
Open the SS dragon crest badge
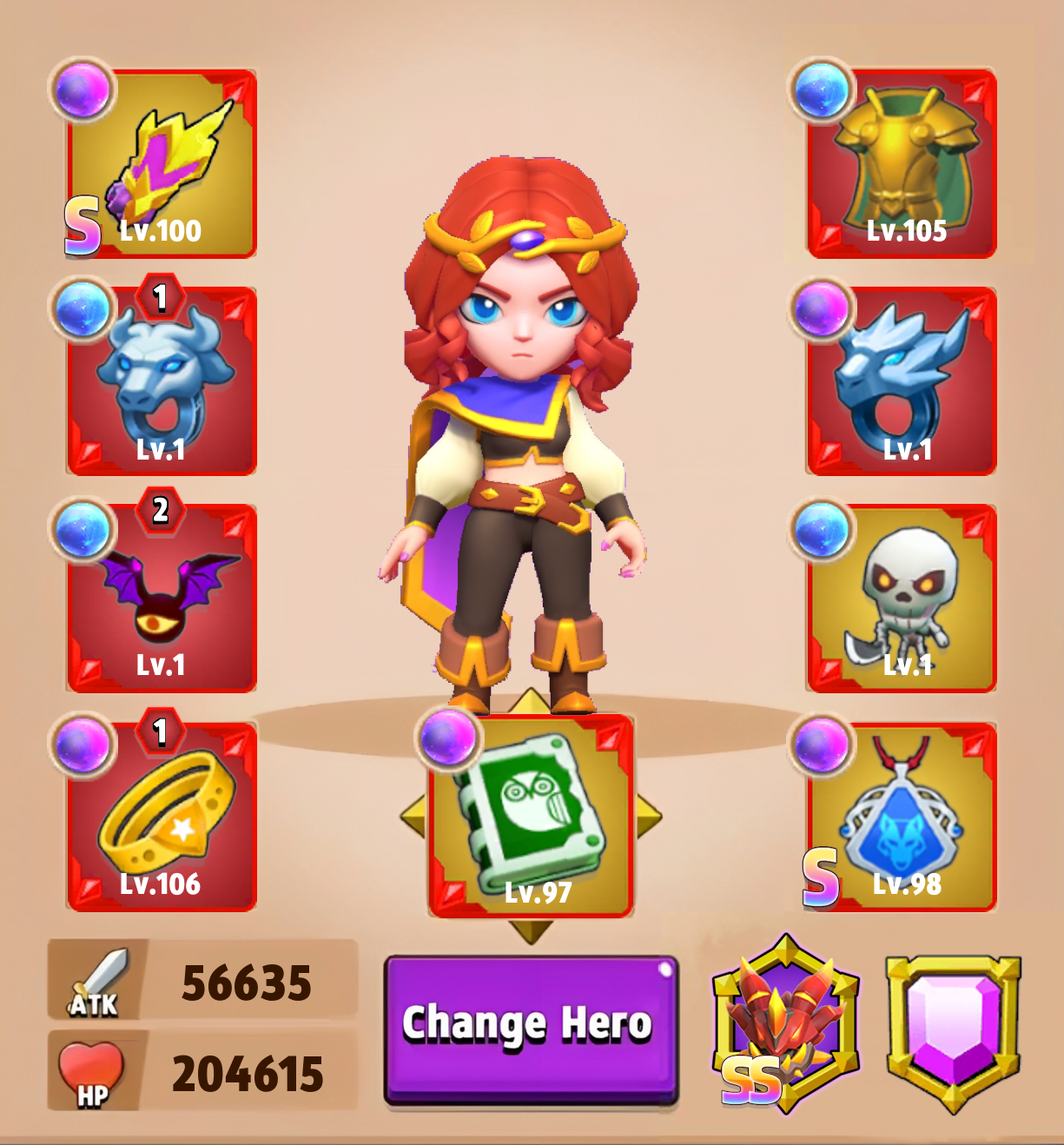pos(785,1025)
